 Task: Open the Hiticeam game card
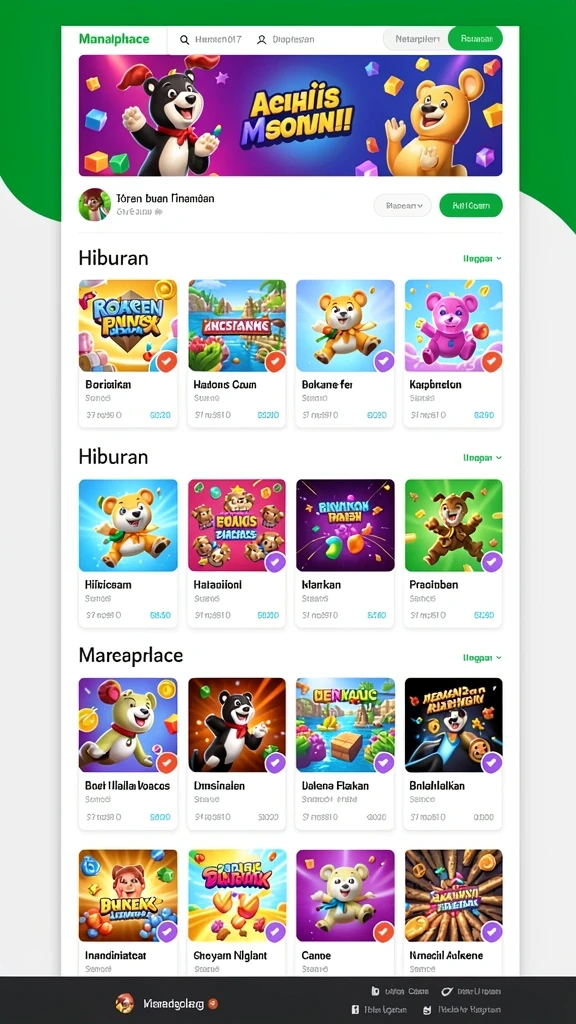click(x=128, y=553)
